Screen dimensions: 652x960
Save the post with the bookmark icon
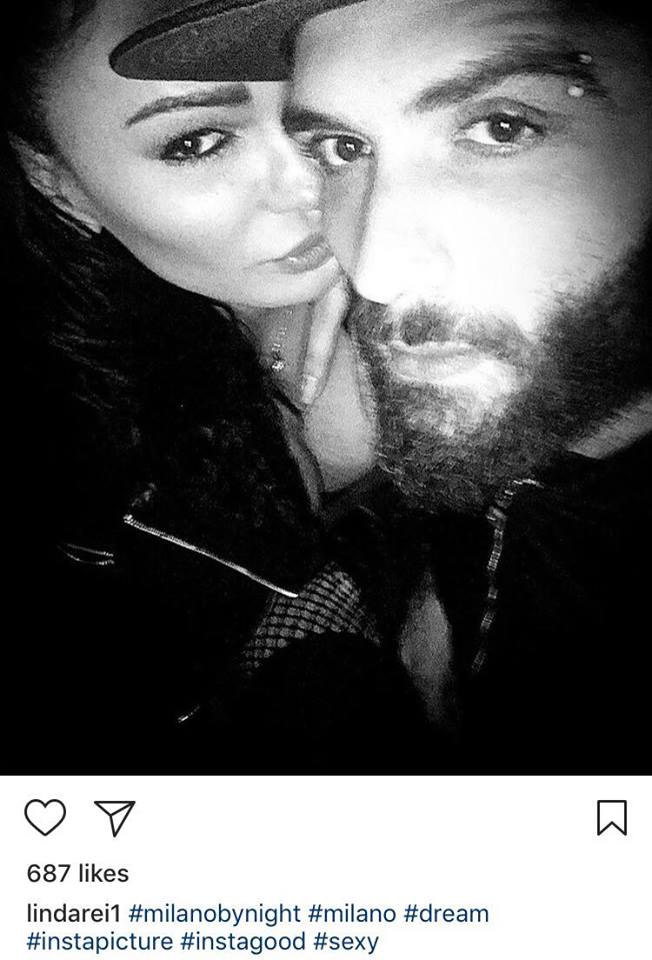(611, 818)
